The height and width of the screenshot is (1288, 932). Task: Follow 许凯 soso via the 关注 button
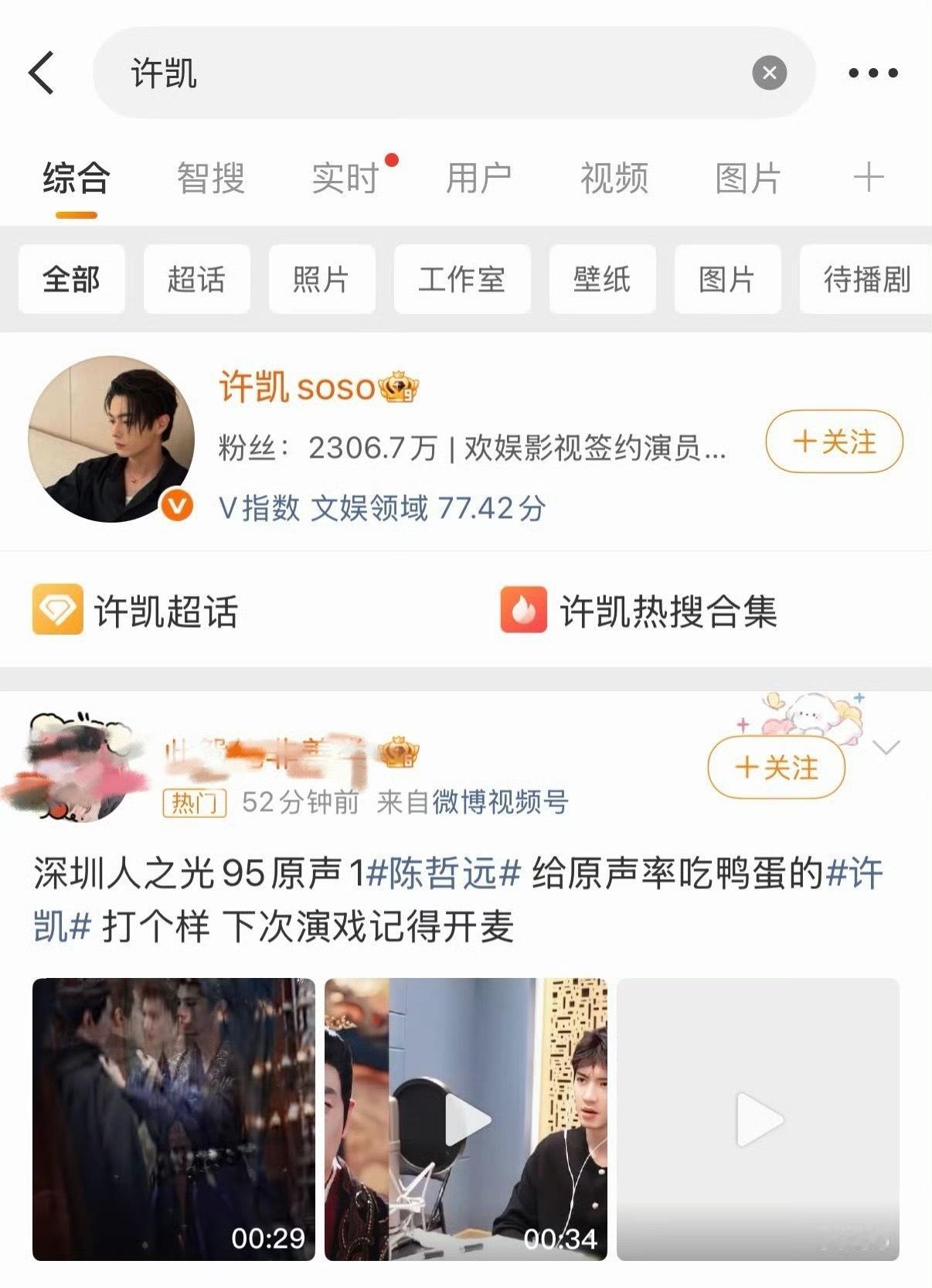tap(832, 441)
